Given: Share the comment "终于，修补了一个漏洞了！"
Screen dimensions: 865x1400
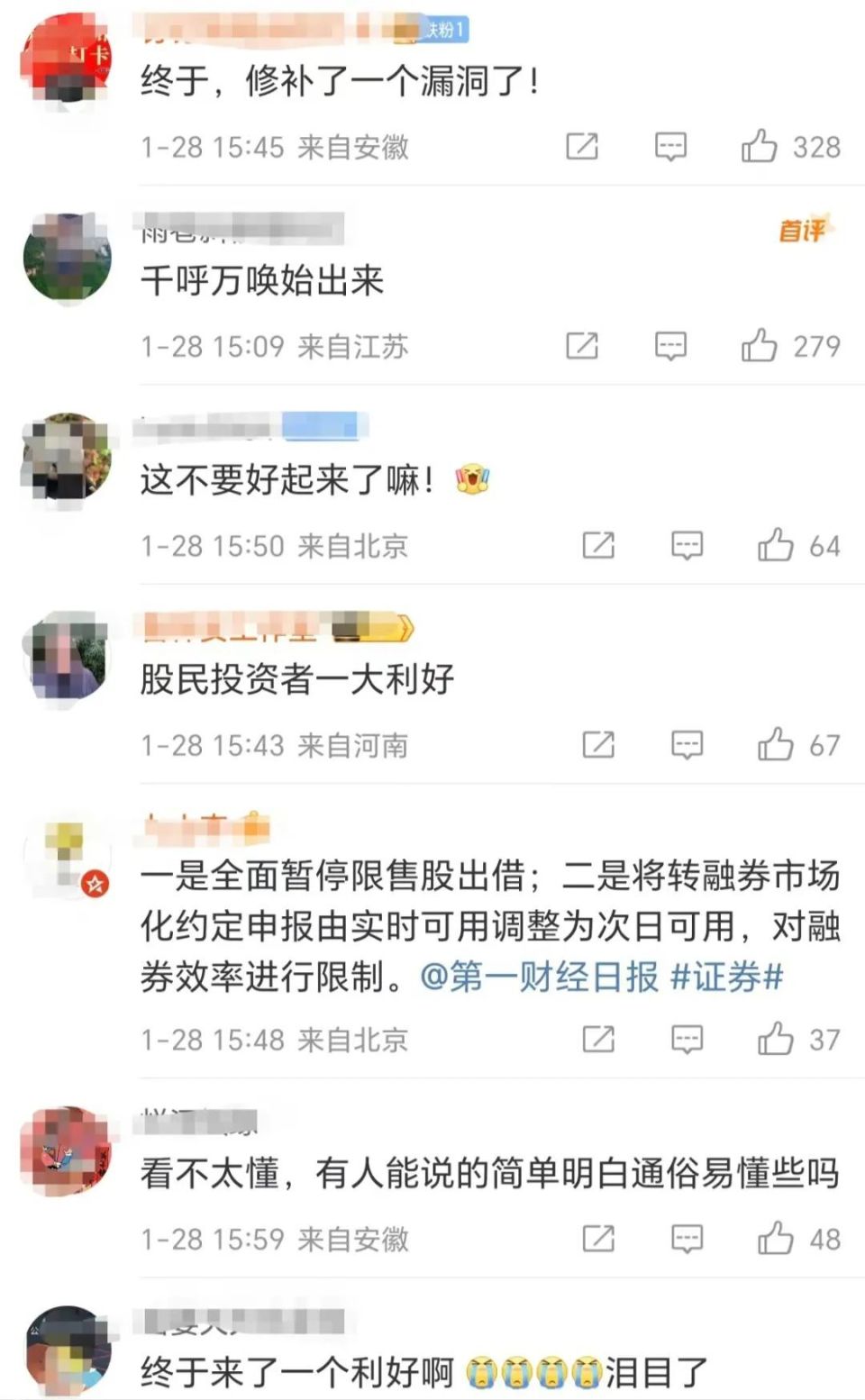Looking at the screenshot, I should pyautogui.click(x=582, y=146).
